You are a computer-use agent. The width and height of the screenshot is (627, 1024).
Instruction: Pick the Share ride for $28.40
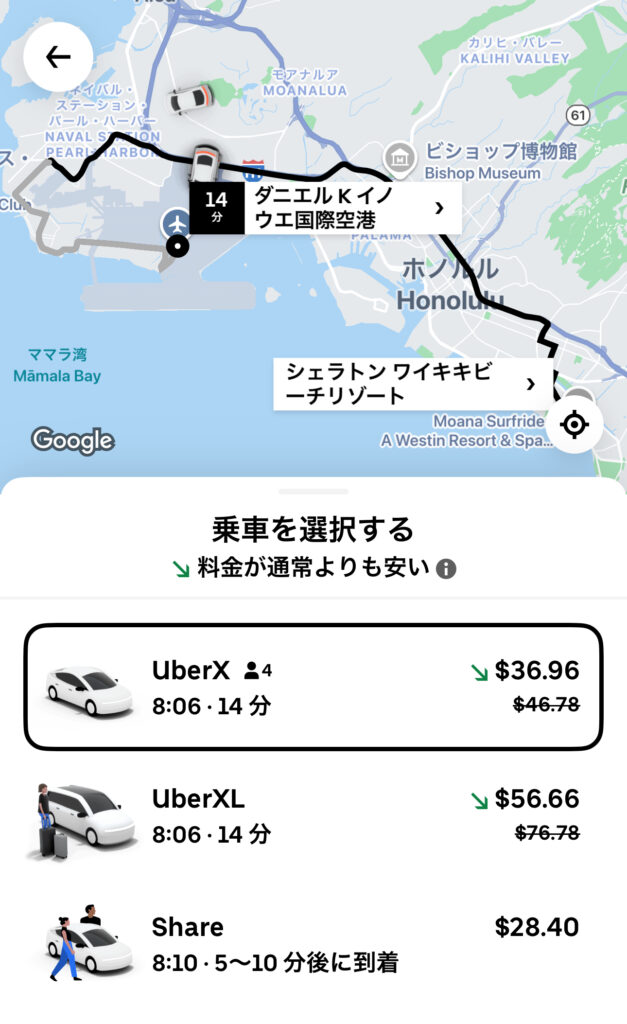point(313,943)
